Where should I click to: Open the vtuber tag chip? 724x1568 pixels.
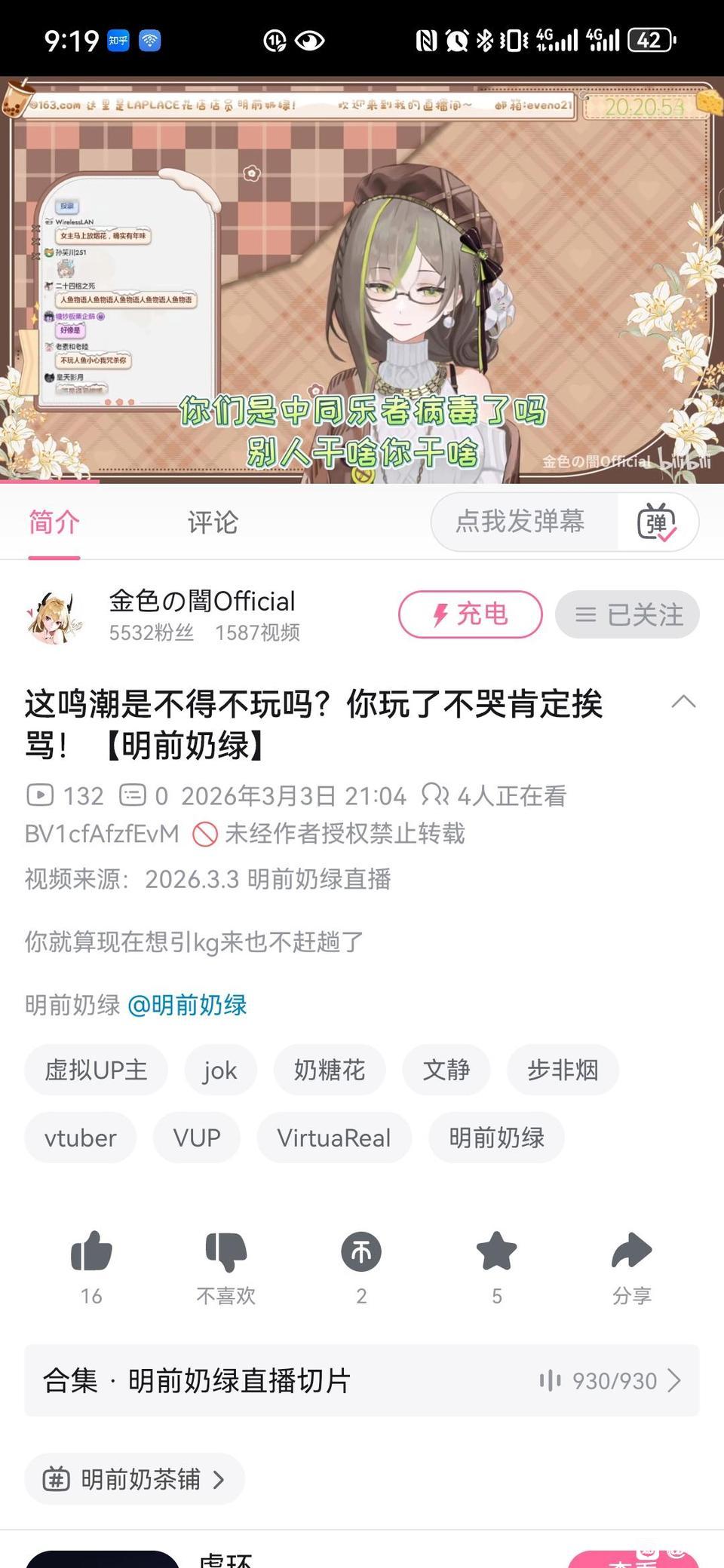[81, 1138]
